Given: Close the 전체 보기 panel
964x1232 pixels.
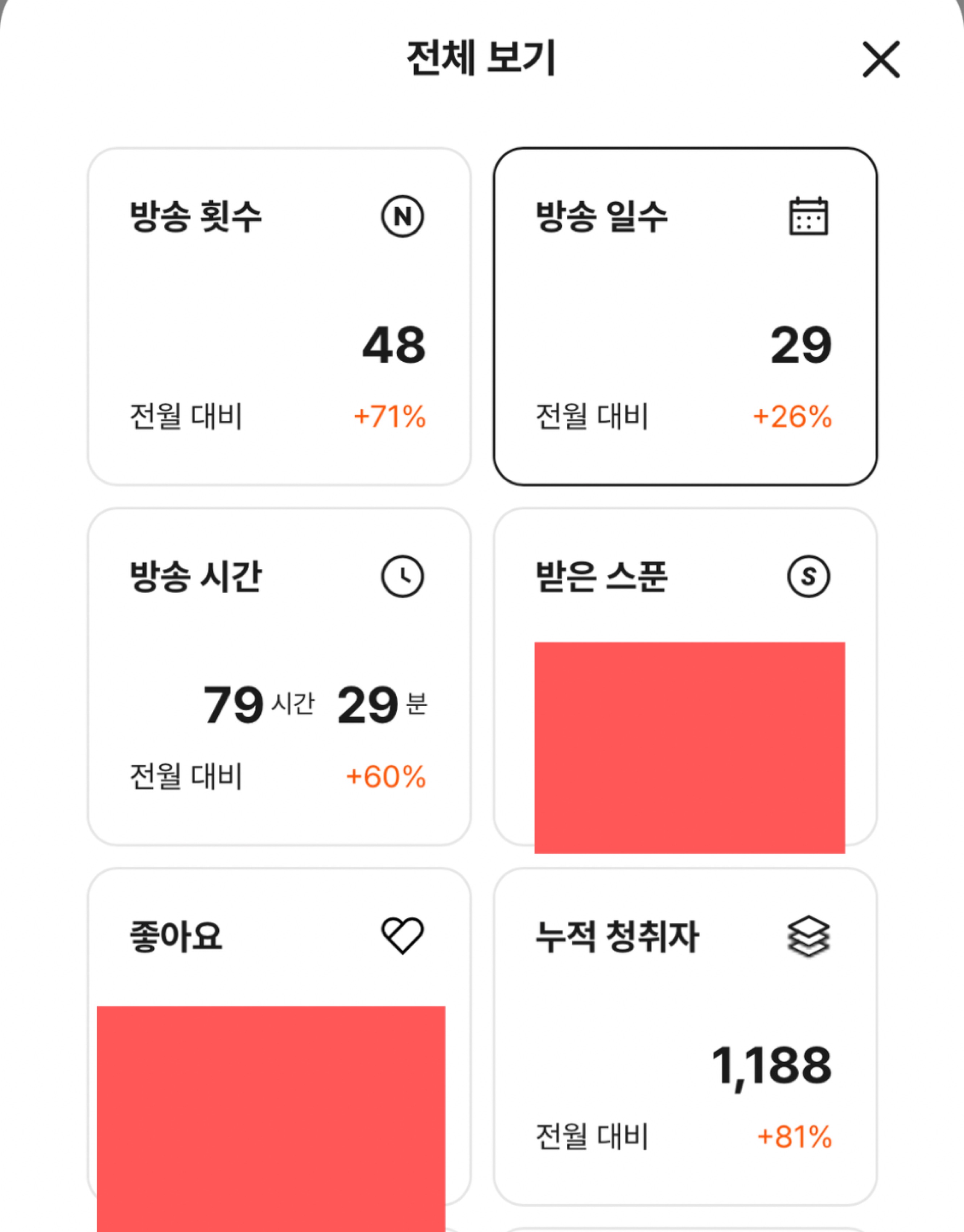Looking at the screenshot, I should click(881, 59).
